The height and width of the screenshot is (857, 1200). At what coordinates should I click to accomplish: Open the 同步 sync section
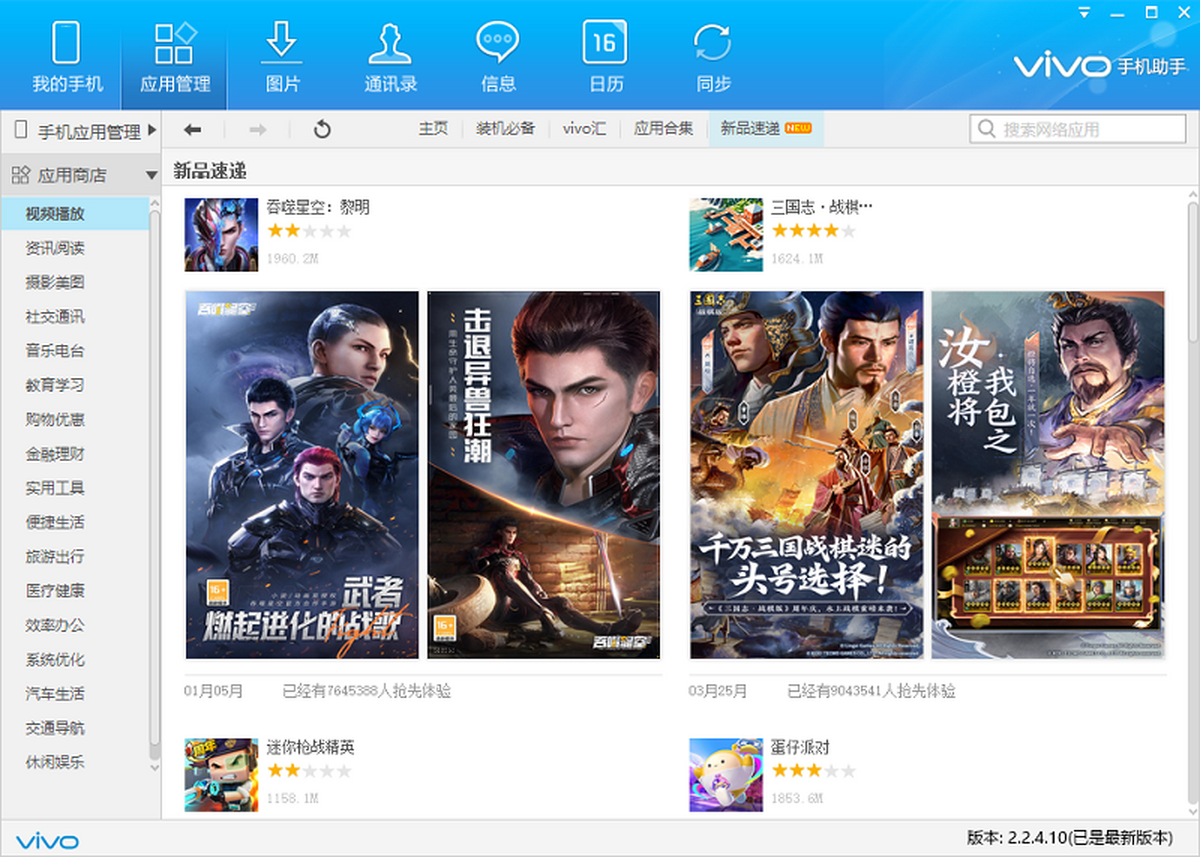click(x=713, y=58)
